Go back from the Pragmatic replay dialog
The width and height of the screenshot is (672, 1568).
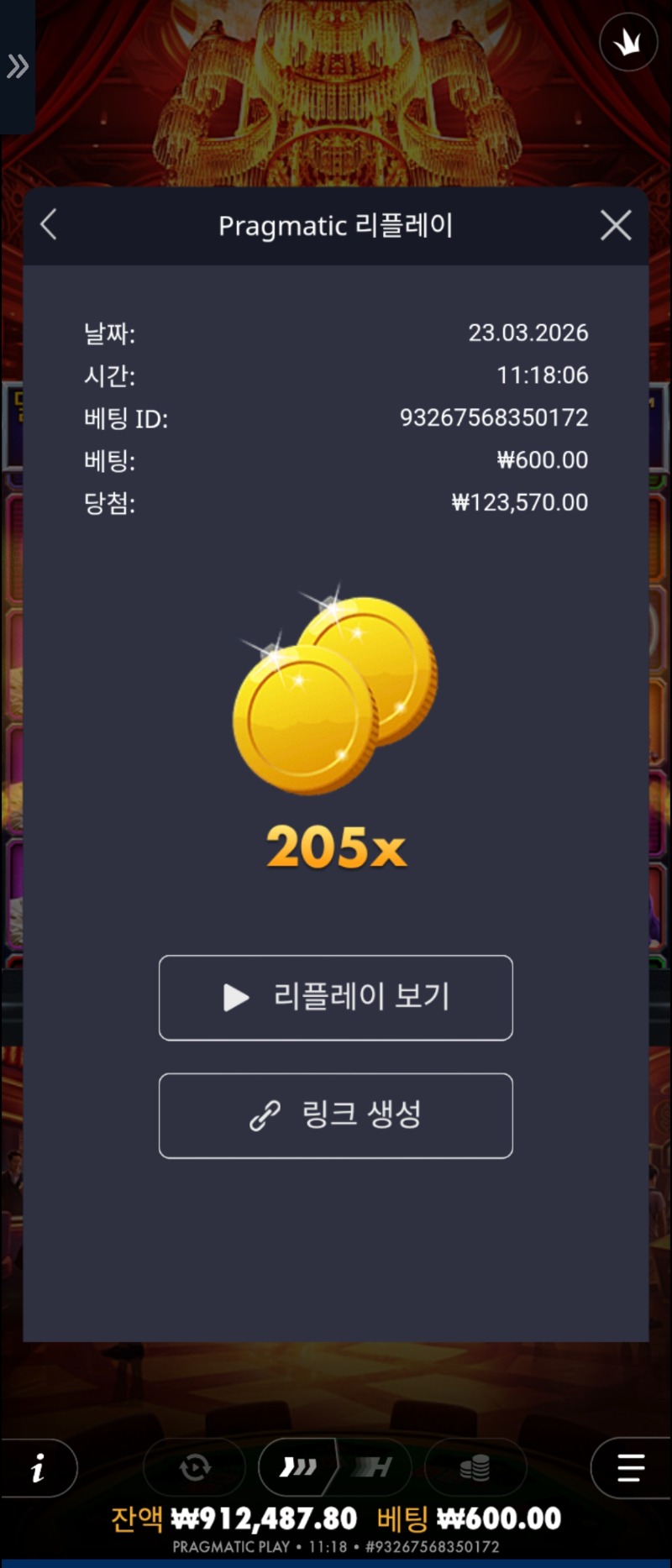pyautogui.click(x=49, y=224)
